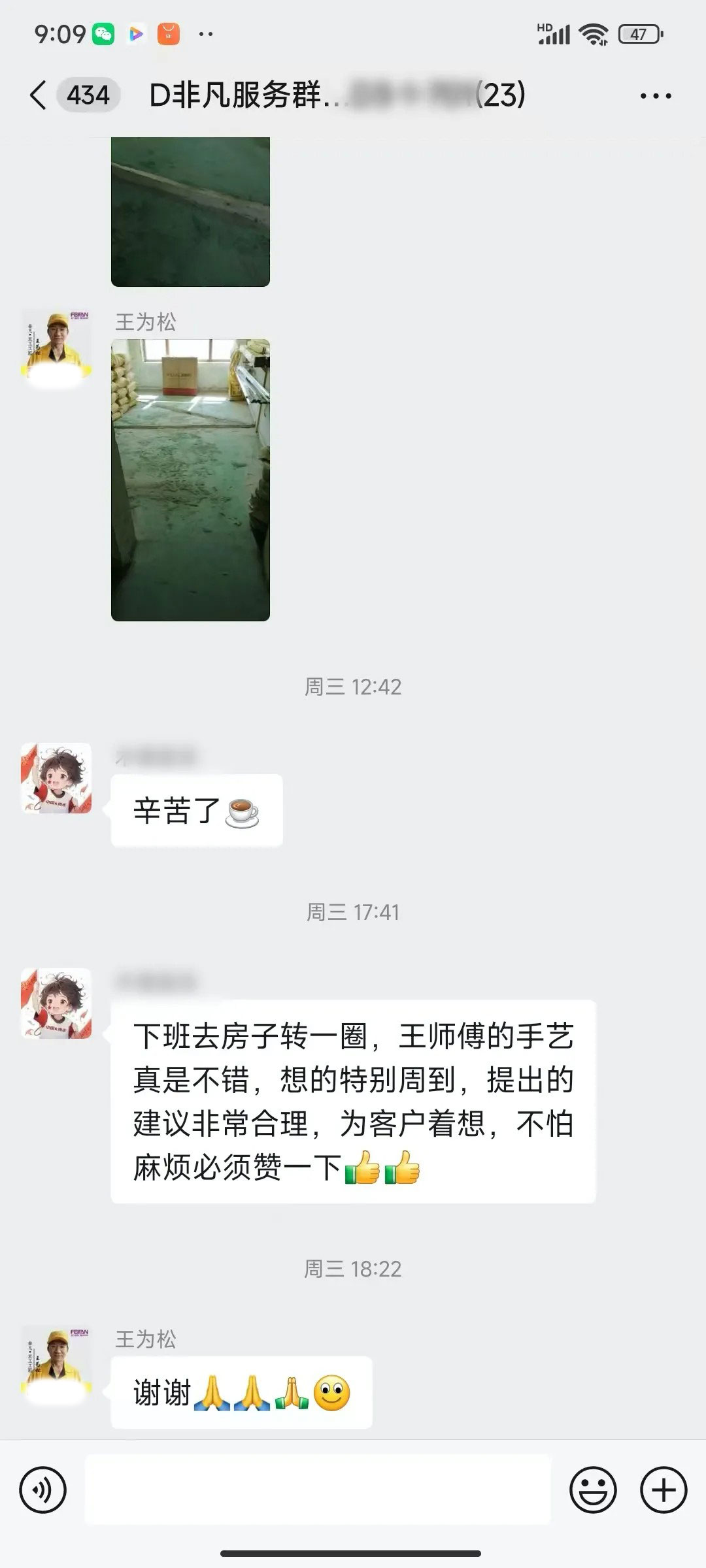The image size is (706, 1568).
Task: Open the plus attachment menu
Action: click(663, 1490)
